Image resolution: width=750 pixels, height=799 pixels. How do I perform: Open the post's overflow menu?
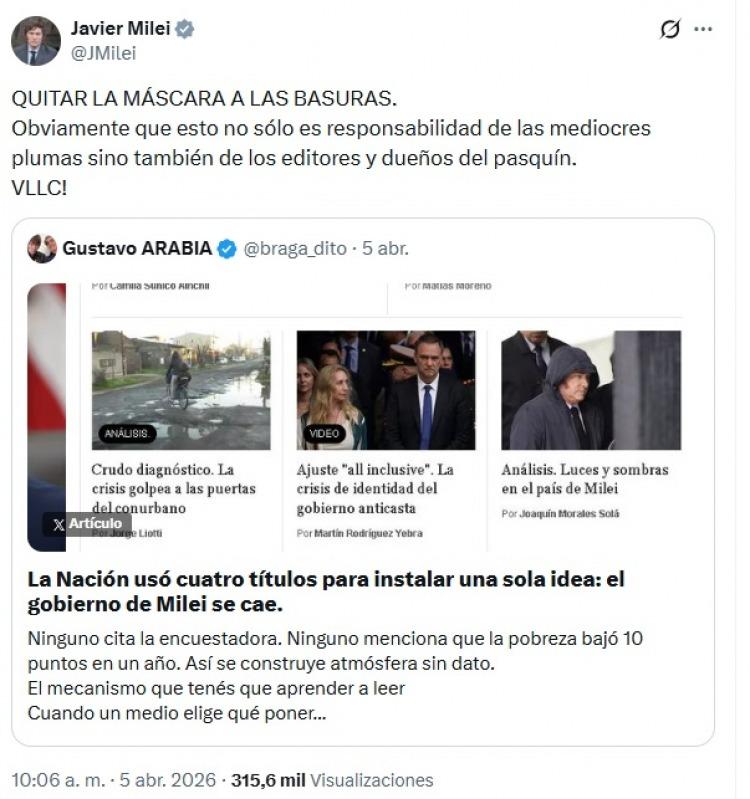click(x=704, y=30)
